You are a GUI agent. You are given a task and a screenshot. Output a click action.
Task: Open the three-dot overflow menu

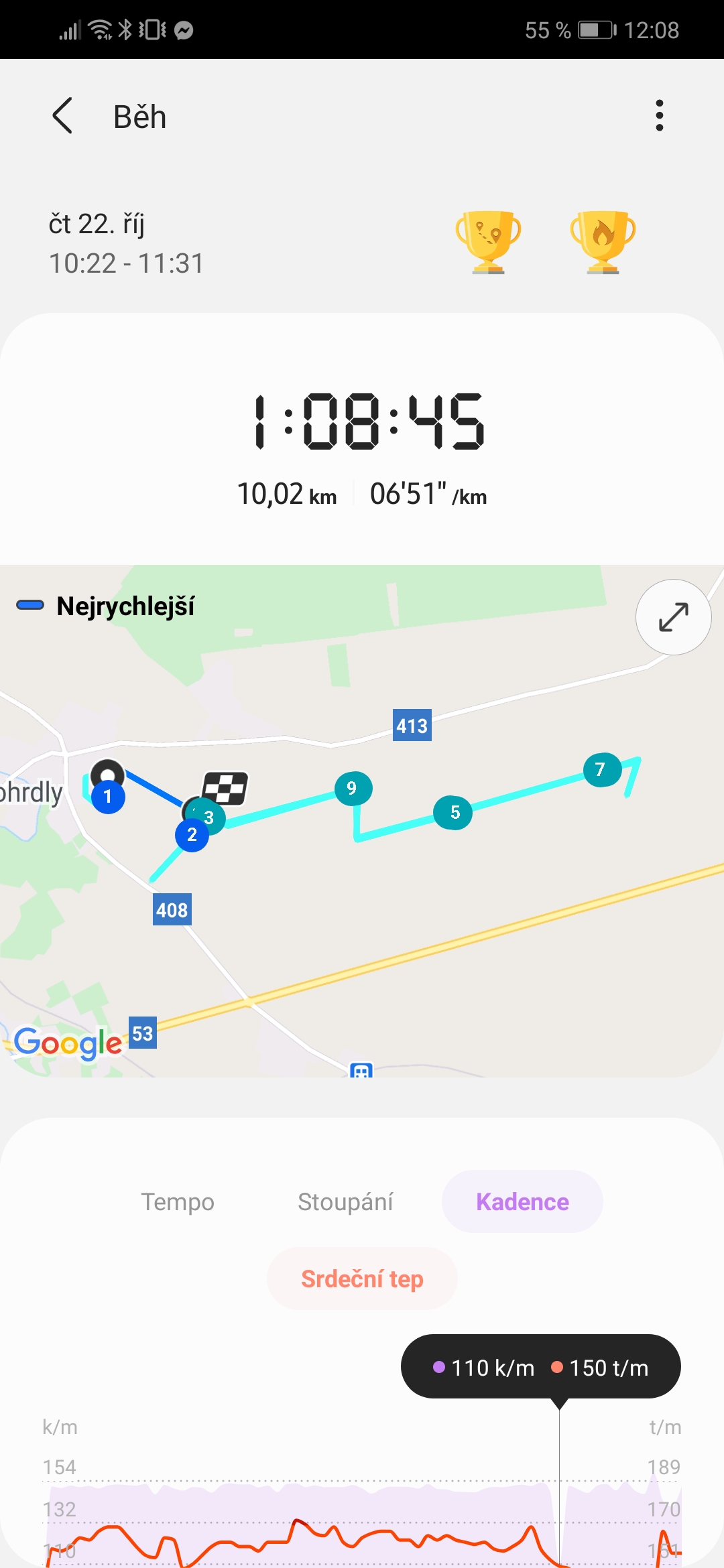pos(660,116)
